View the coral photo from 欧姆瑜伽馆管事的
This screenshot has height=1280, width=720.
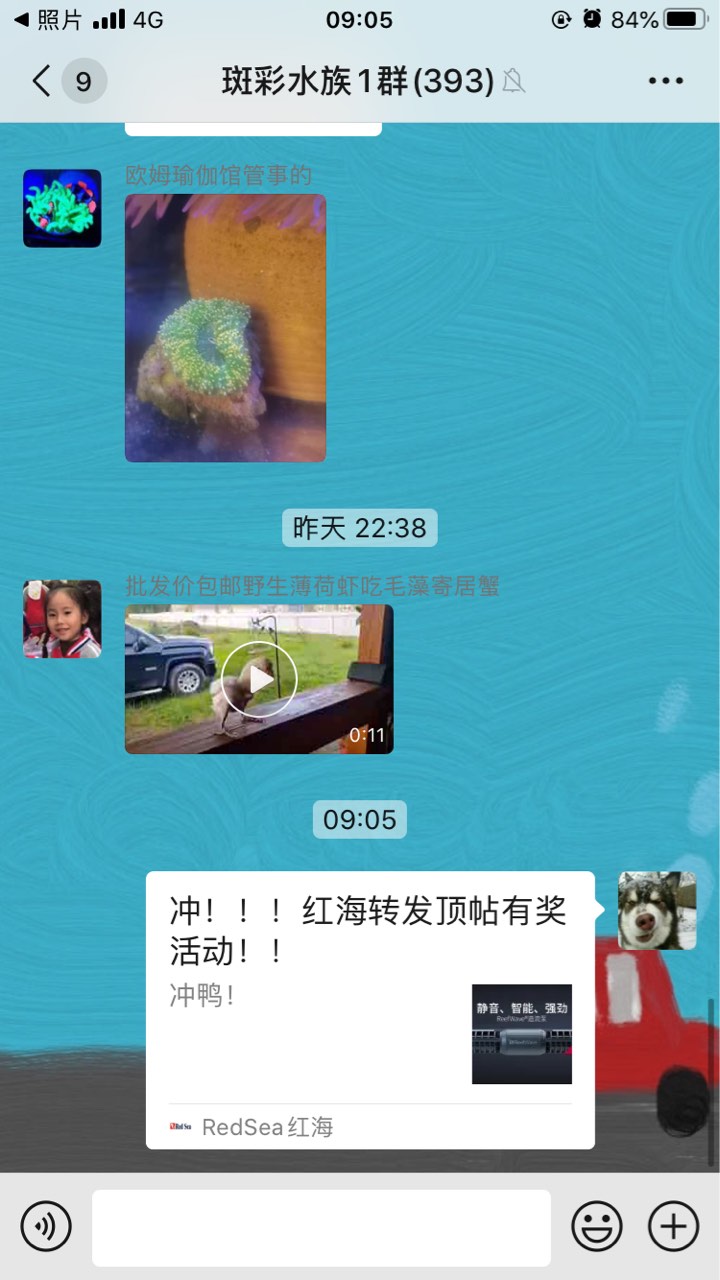coord(225,328)
